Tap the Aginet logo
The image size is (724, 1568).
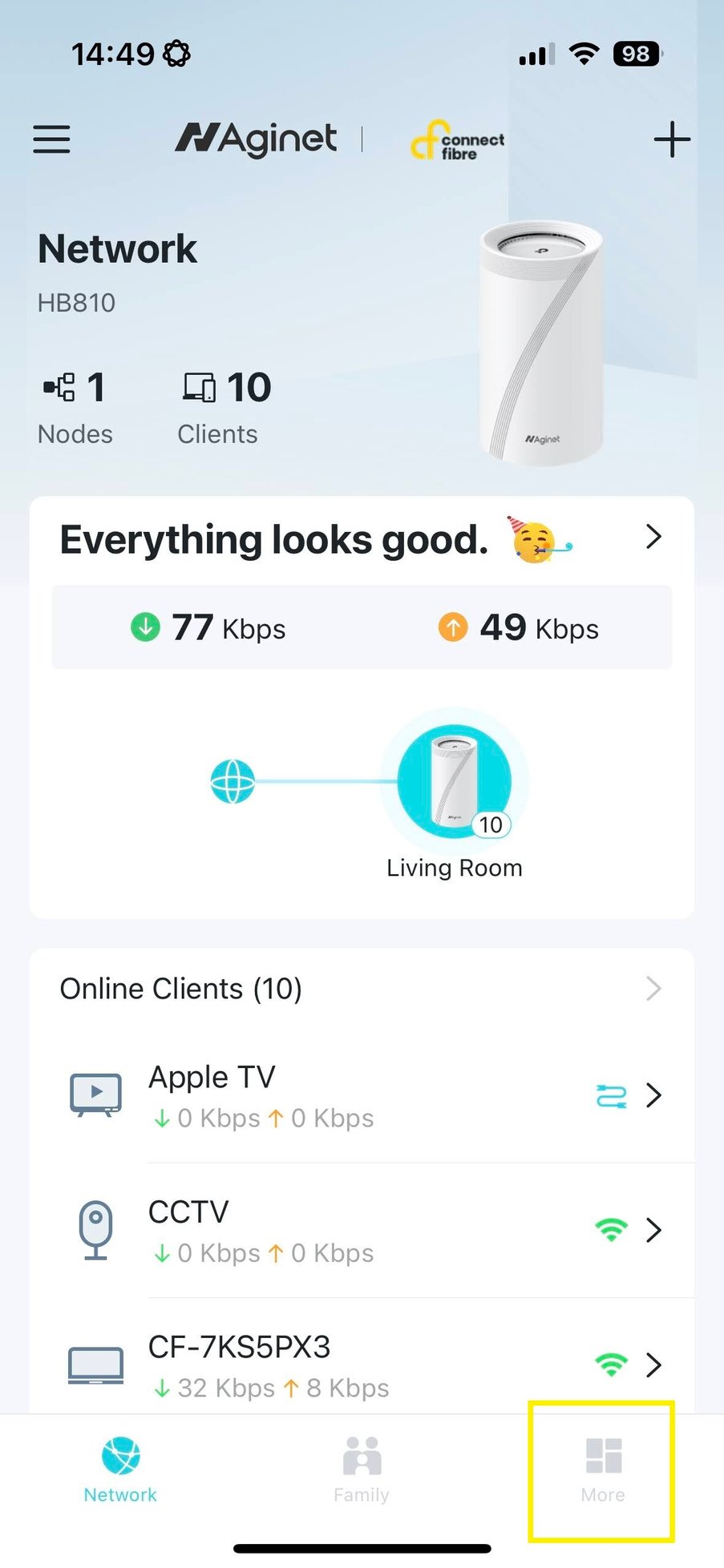(255, 139)
